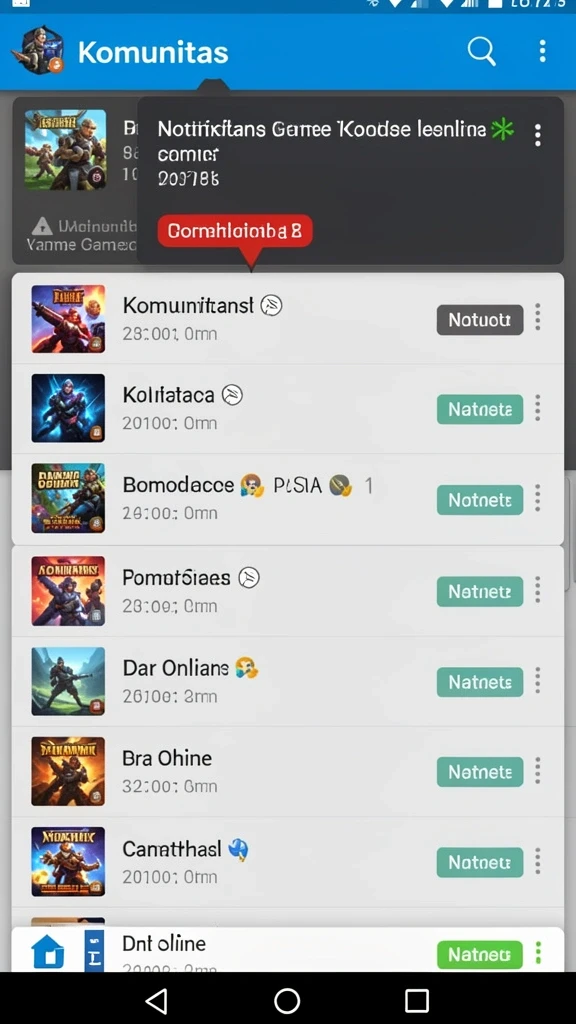
Task: Tap the green button on Bomodacce row
Action: click(x=480, y=500)
